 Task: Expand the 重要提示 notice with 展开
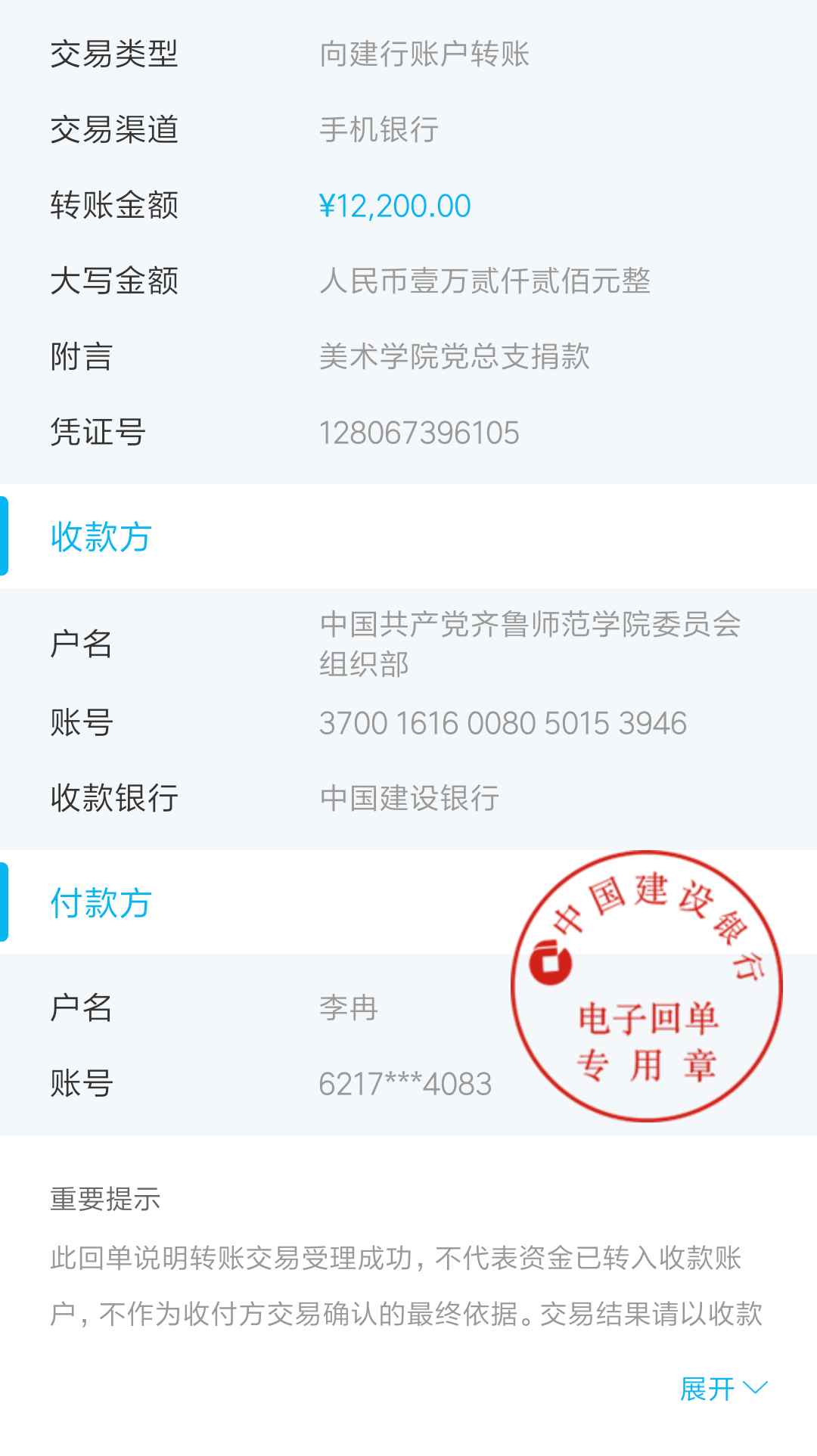723,1389
